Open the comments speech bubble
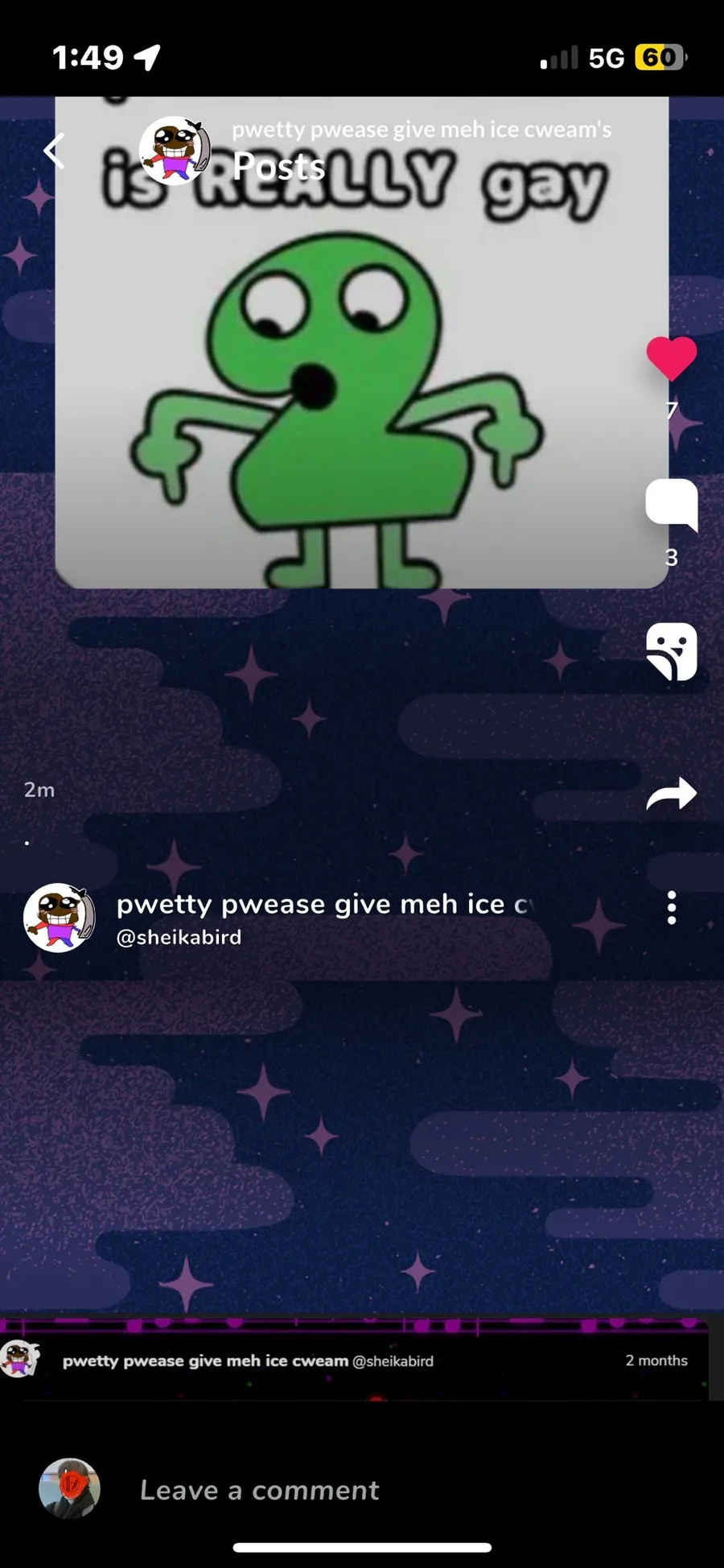 coord(671,505)
